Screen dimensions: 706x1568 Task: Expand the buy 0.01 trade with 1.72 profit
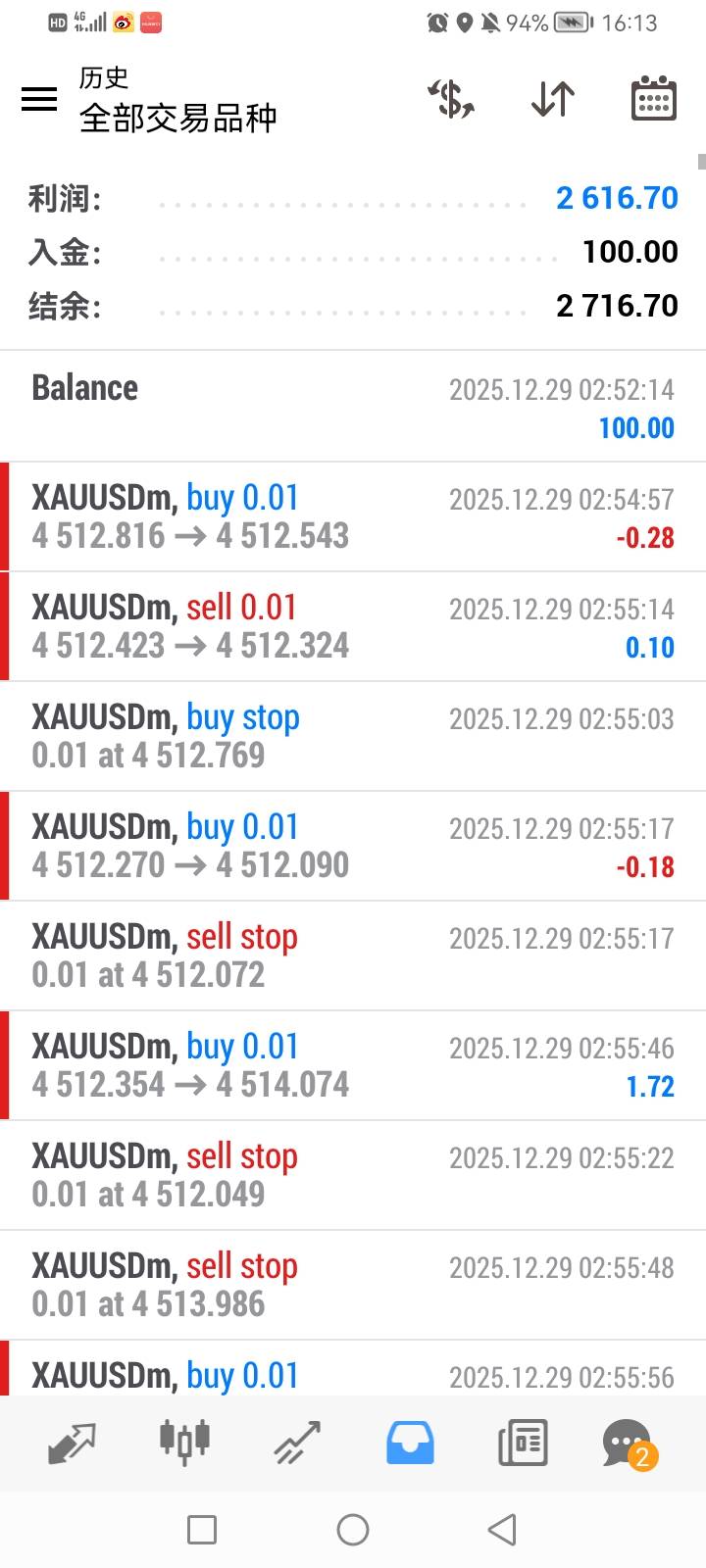coord(353,1065)
